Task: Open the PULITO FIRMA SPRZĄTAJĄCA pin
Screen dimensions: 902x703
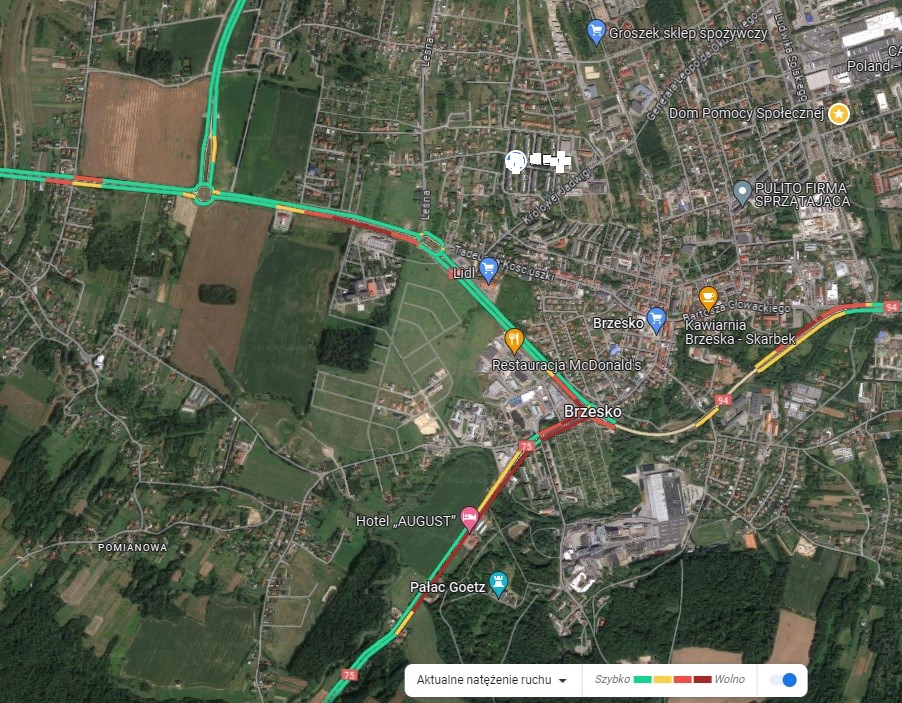Action: (742, 192)
